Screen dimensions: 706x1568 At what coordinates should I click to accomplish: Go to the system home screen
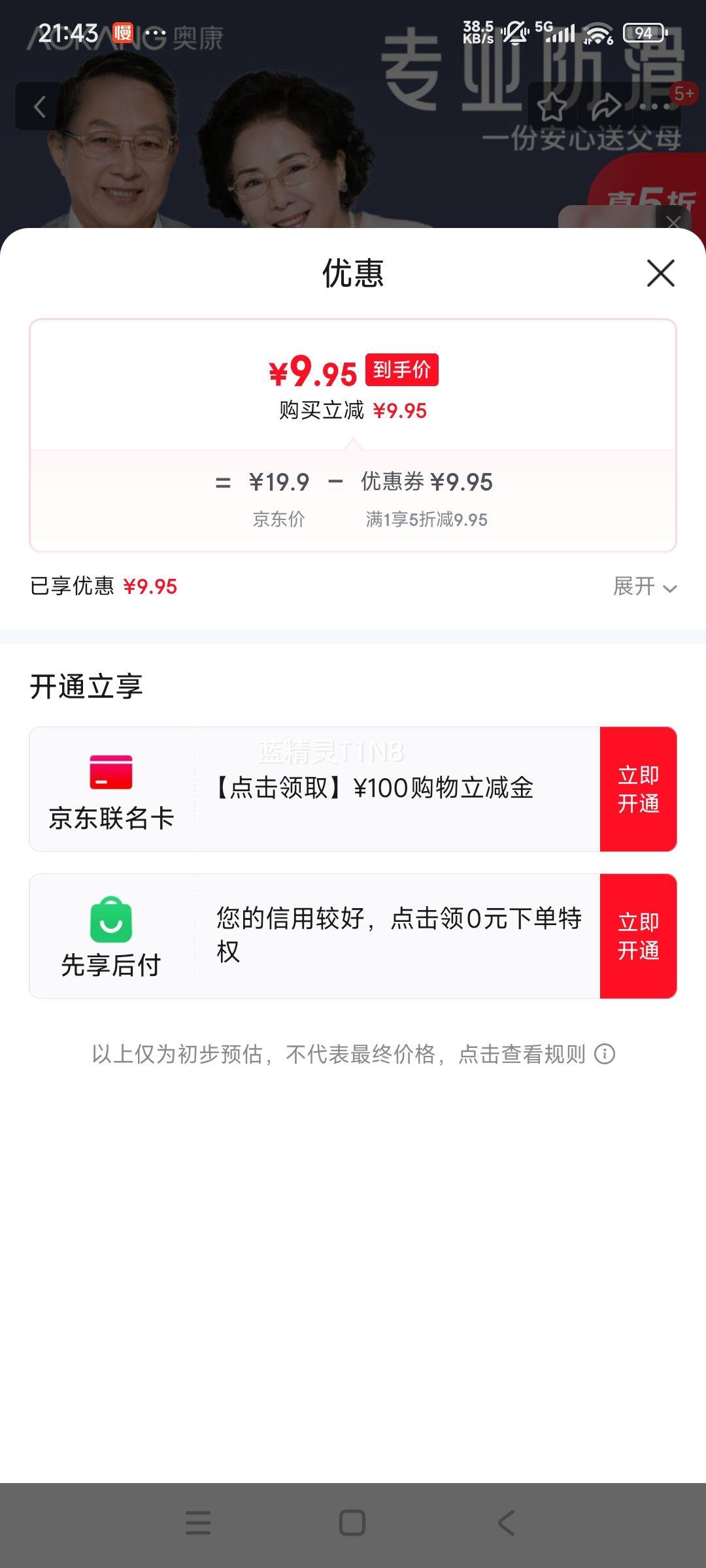(x=352, y=1522)
